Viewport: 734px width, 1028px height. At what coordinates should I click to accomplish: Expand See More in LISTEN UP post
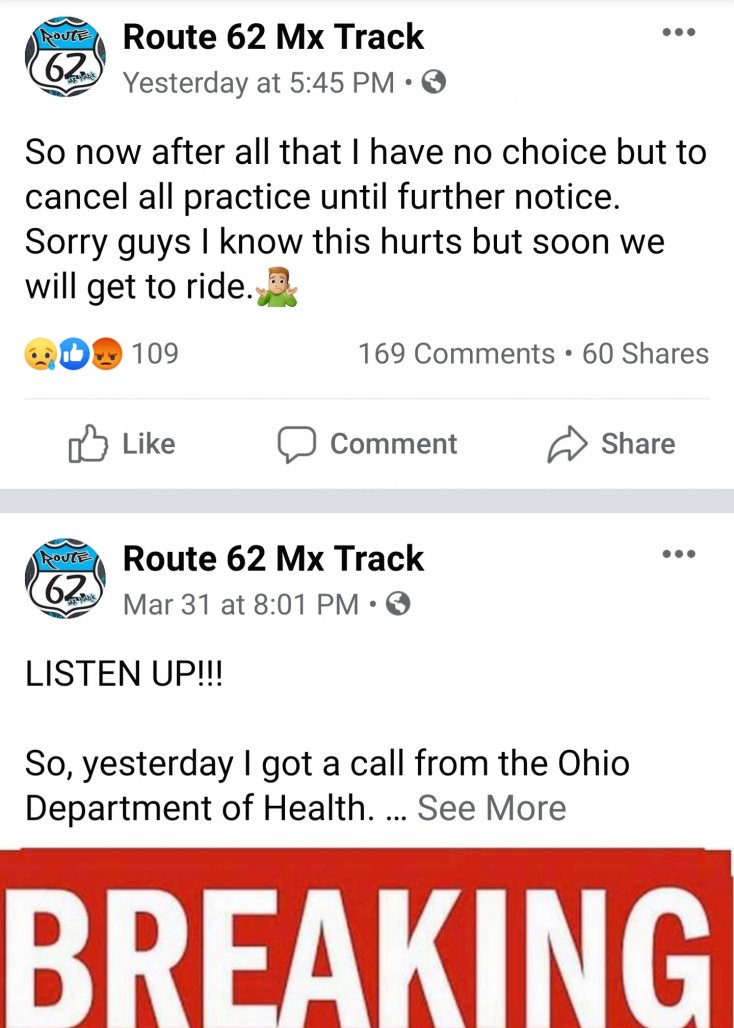[491, 808]
